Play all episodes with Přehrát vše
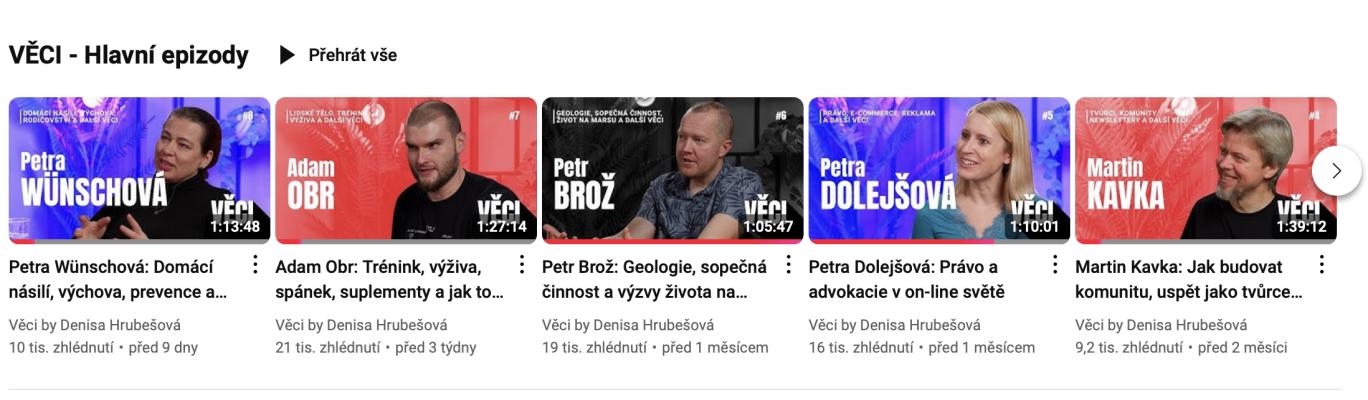 (338, 55)
